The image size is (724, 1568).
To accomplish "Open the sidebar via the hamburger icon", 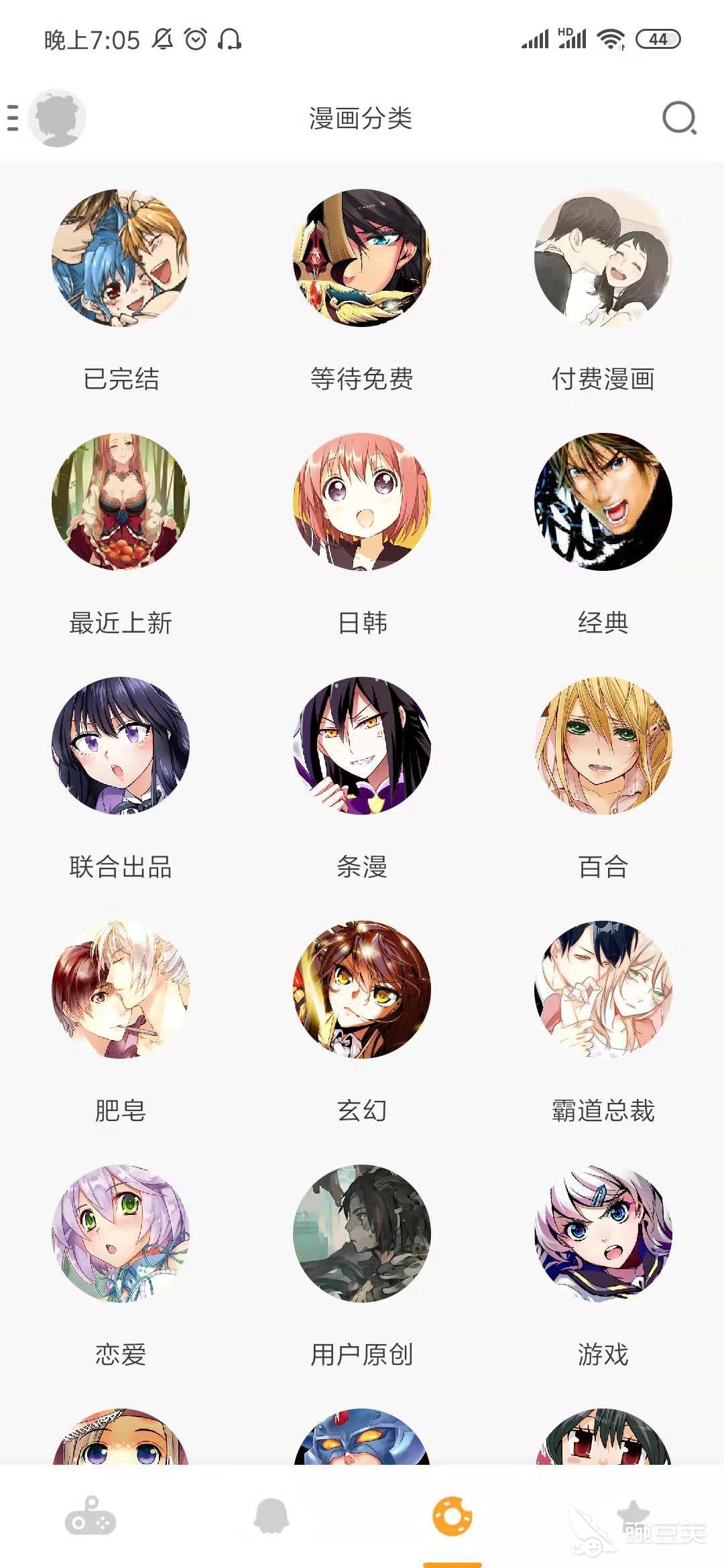I will tap(12, 119).
